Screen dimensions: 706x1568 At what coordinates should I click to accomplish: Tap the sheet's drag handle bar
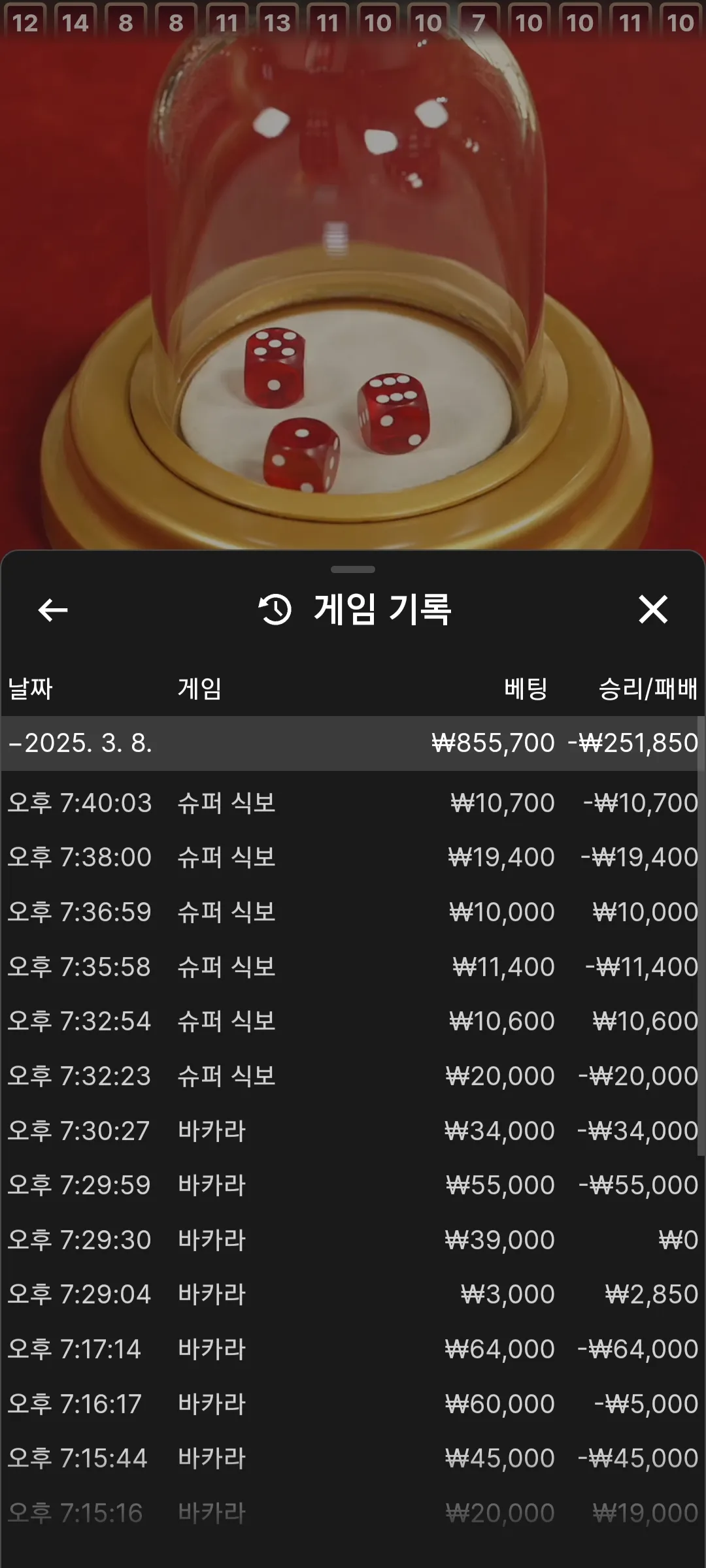[x=353, y=570]
